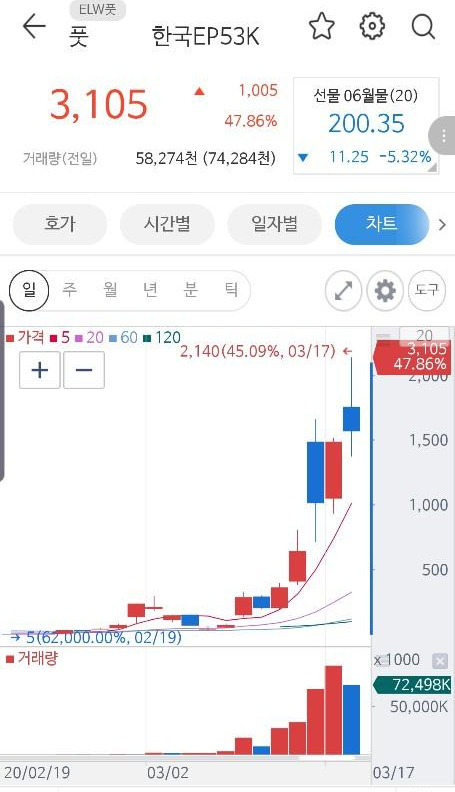Show more tabs with the right chevron
This screenshot has width=455, height=792.
click(442, 224)
